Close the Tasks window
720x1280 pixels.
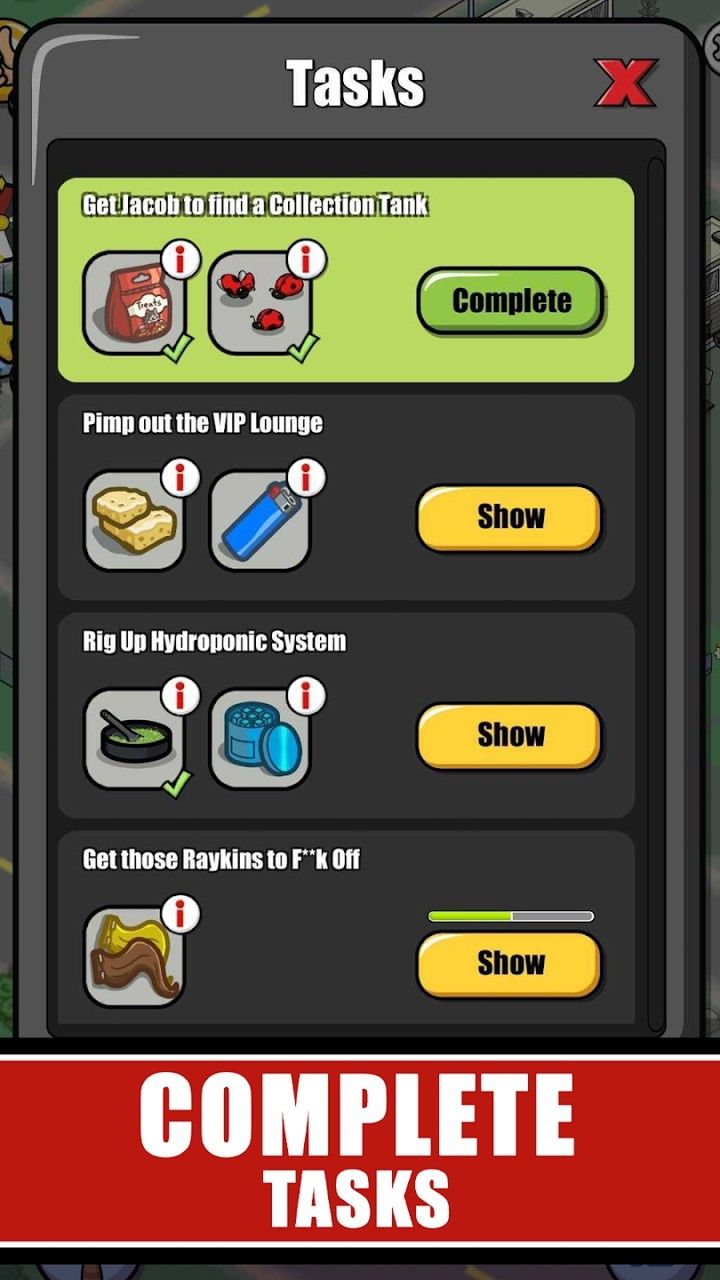click(x=625, y=83)
